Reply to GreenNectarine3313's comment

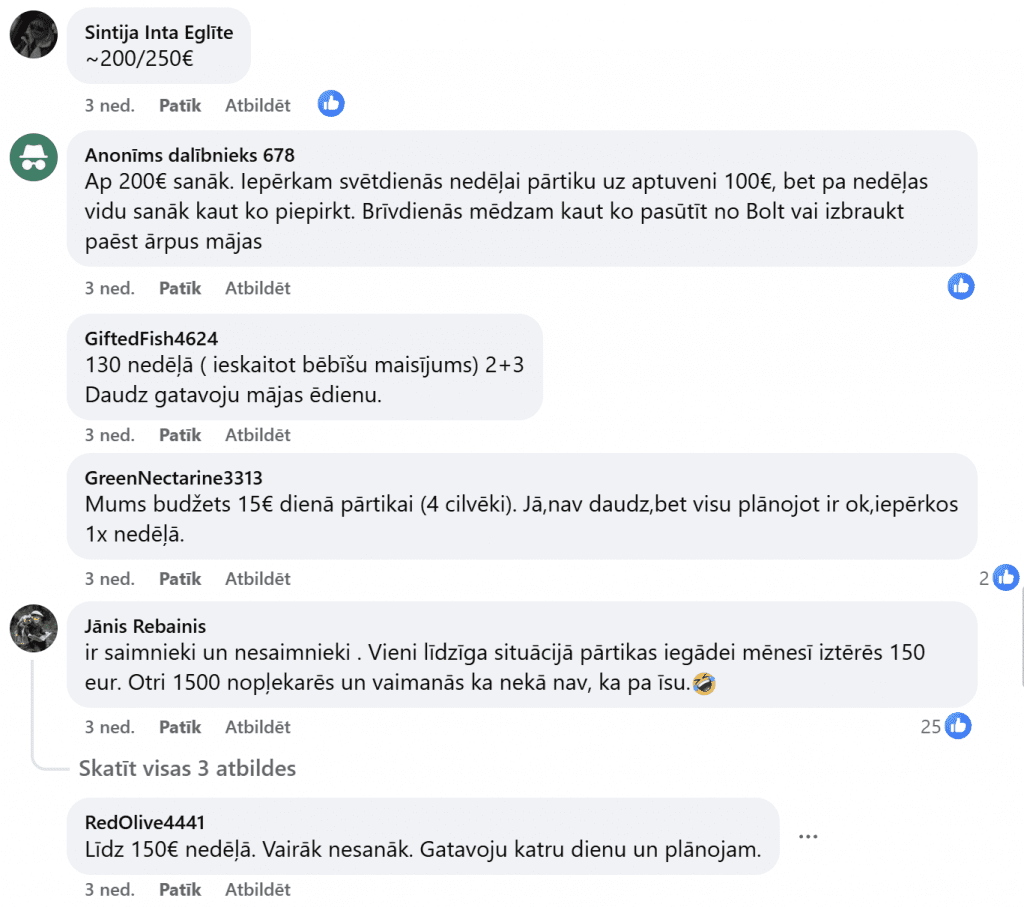(257, 579)
